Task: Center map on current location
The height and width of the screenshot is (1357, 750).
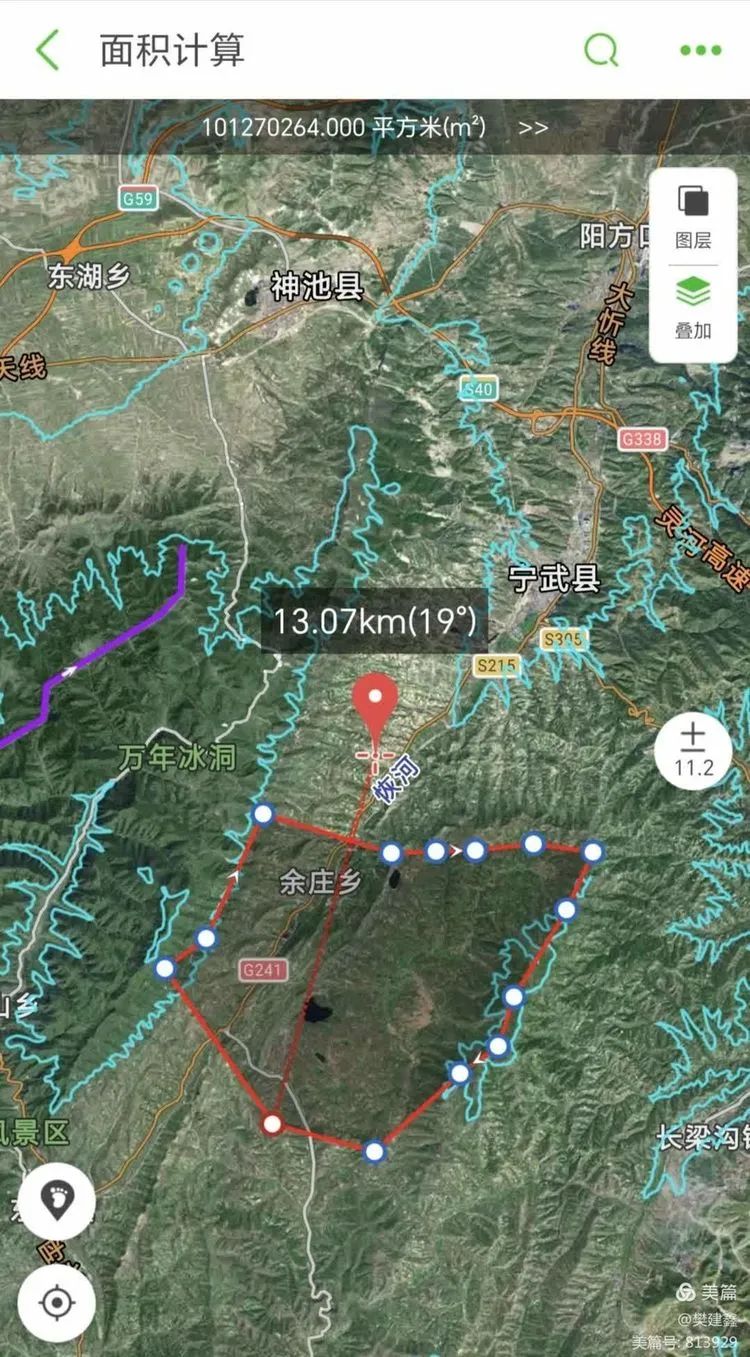Action: coord(56,1303)
